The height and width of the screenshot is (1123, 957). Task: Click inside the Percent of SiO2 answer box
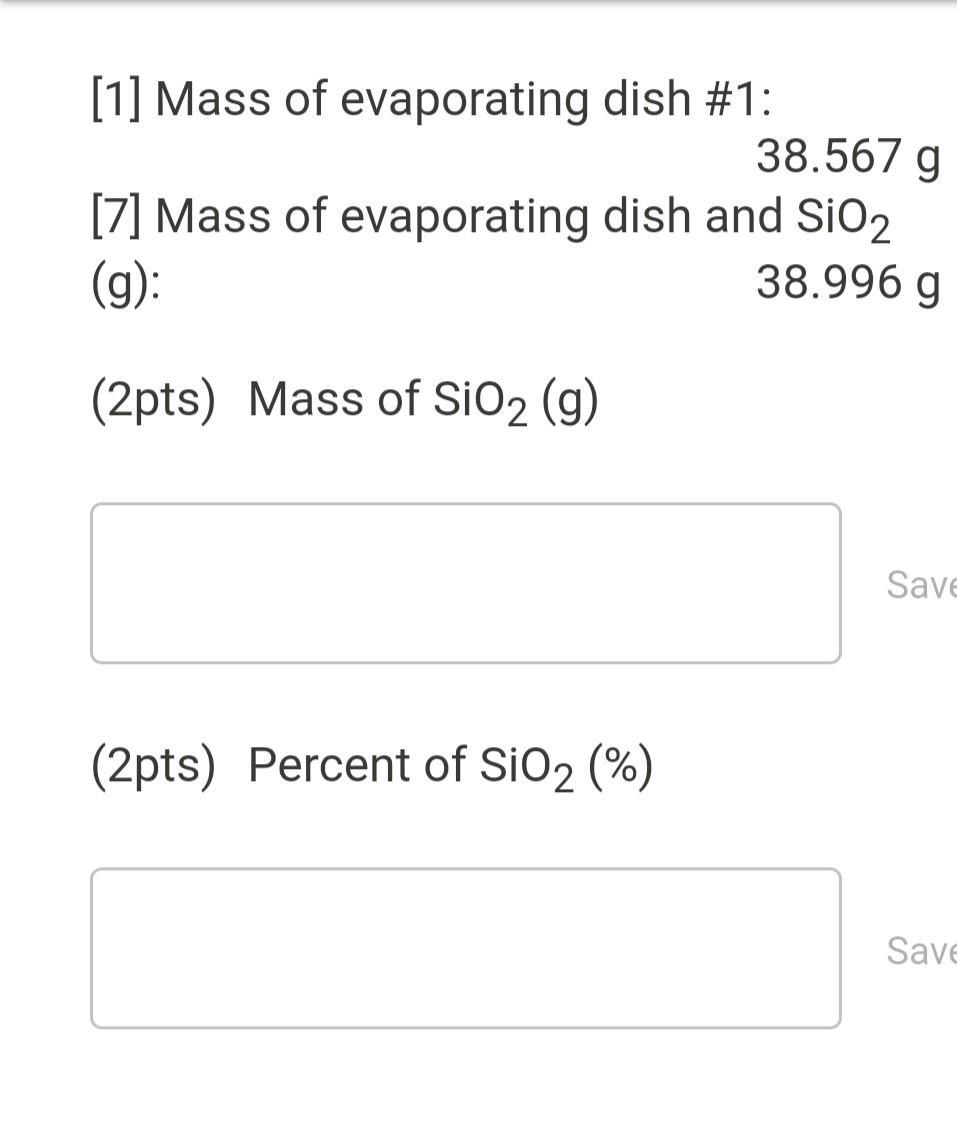tap(465, 947)
